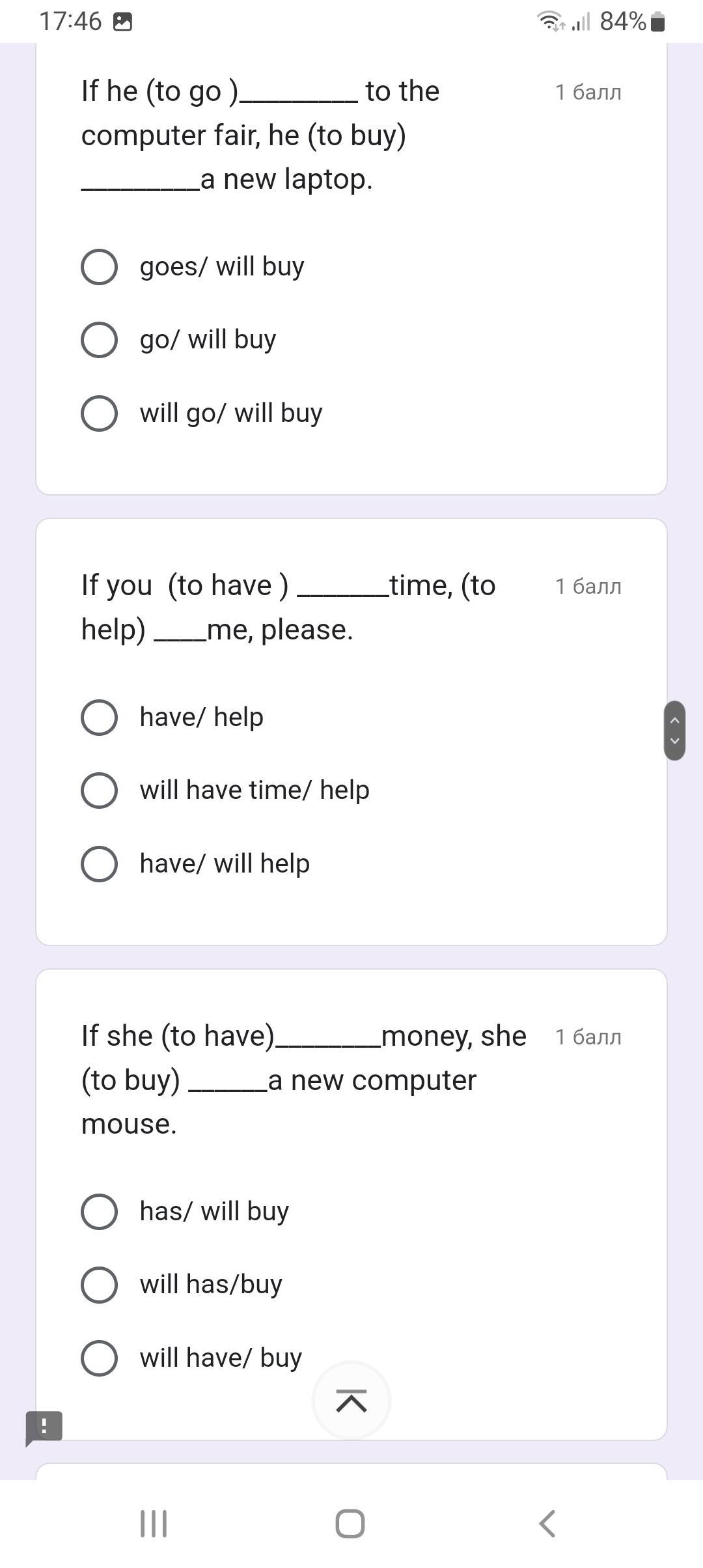Select the "have/ help" answer
The image size is (703, 1568).
(100, 718)
